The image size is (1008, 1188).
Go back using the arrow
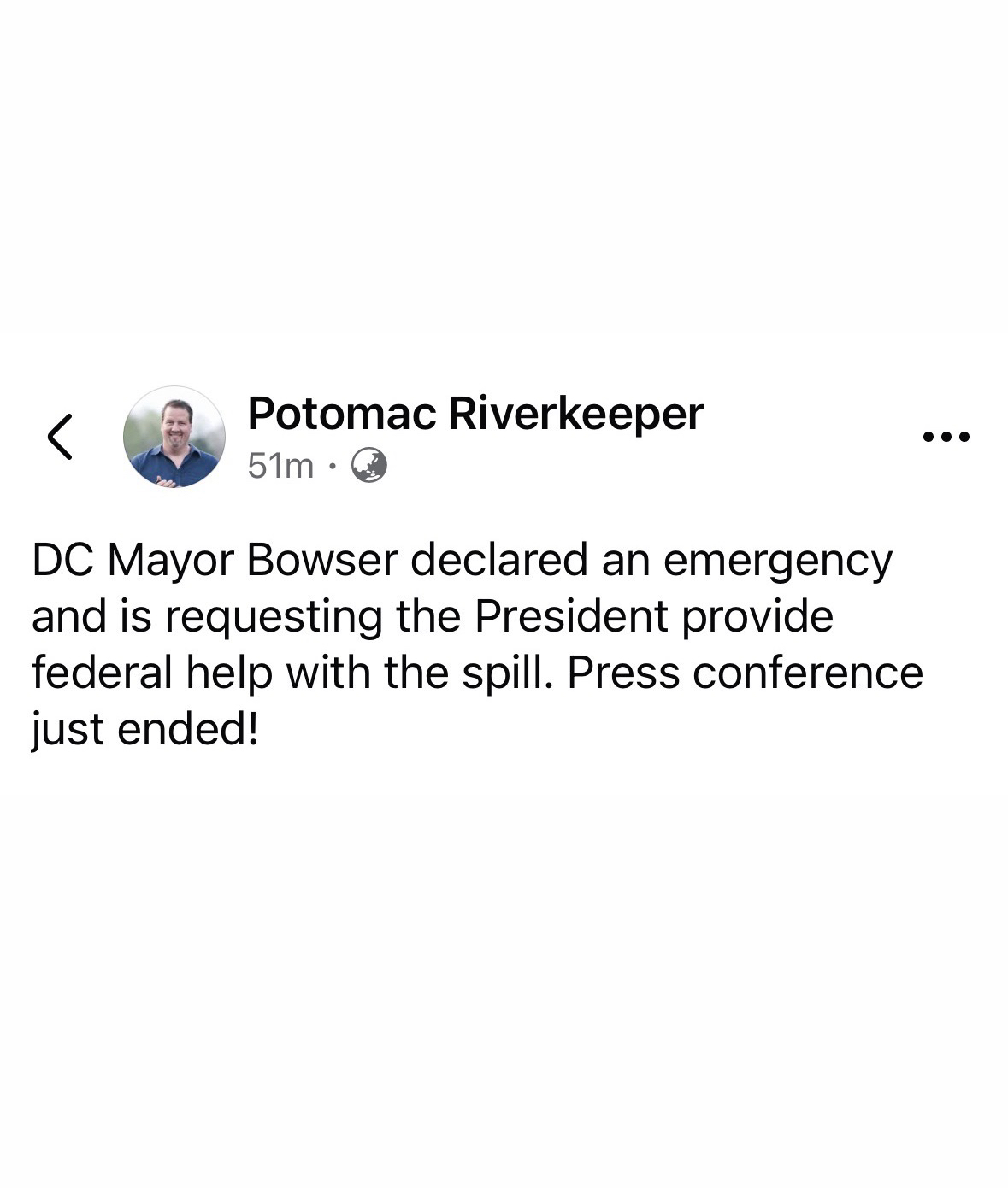point(59,437)
